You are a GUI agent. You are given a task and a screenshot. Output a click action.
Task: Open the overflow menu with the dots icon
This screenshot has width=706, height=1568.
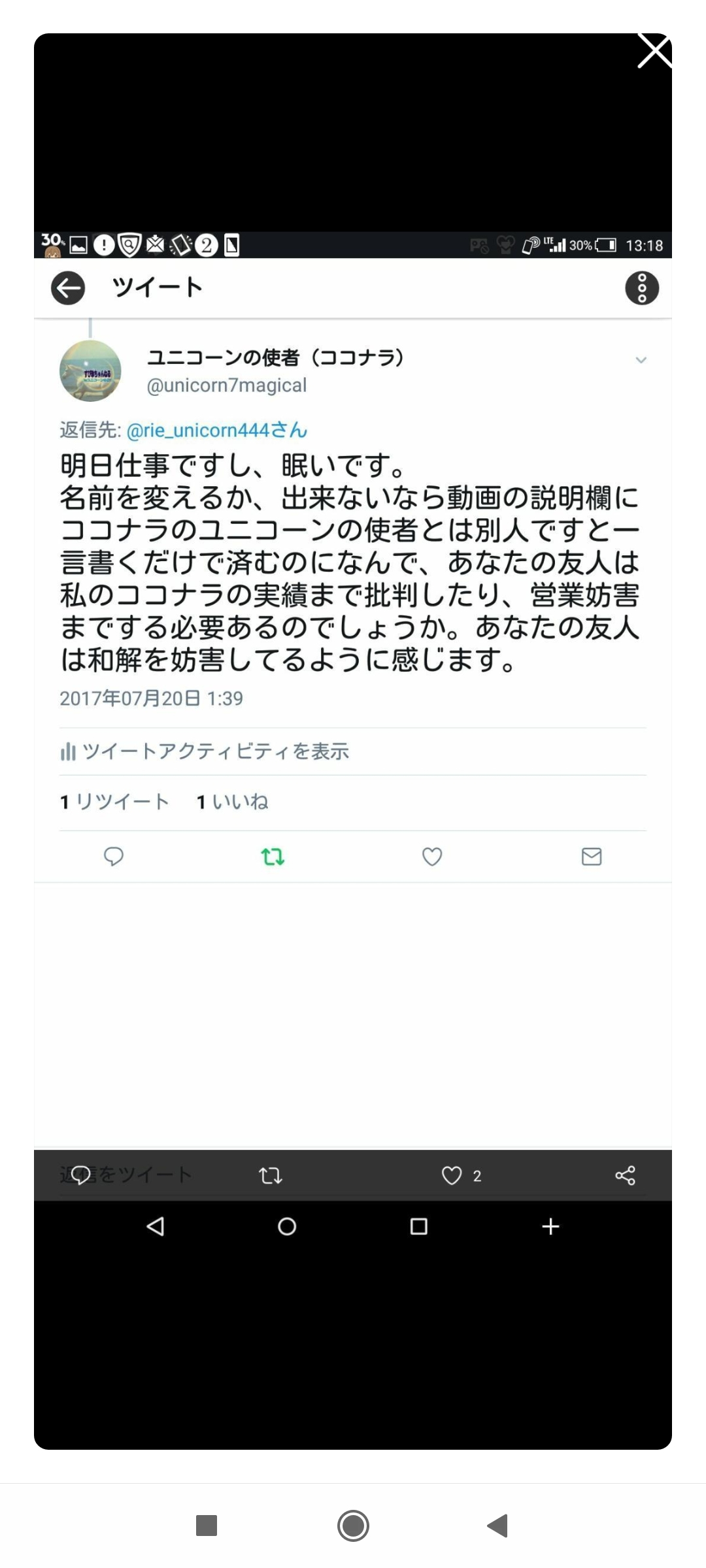[643, 287]
